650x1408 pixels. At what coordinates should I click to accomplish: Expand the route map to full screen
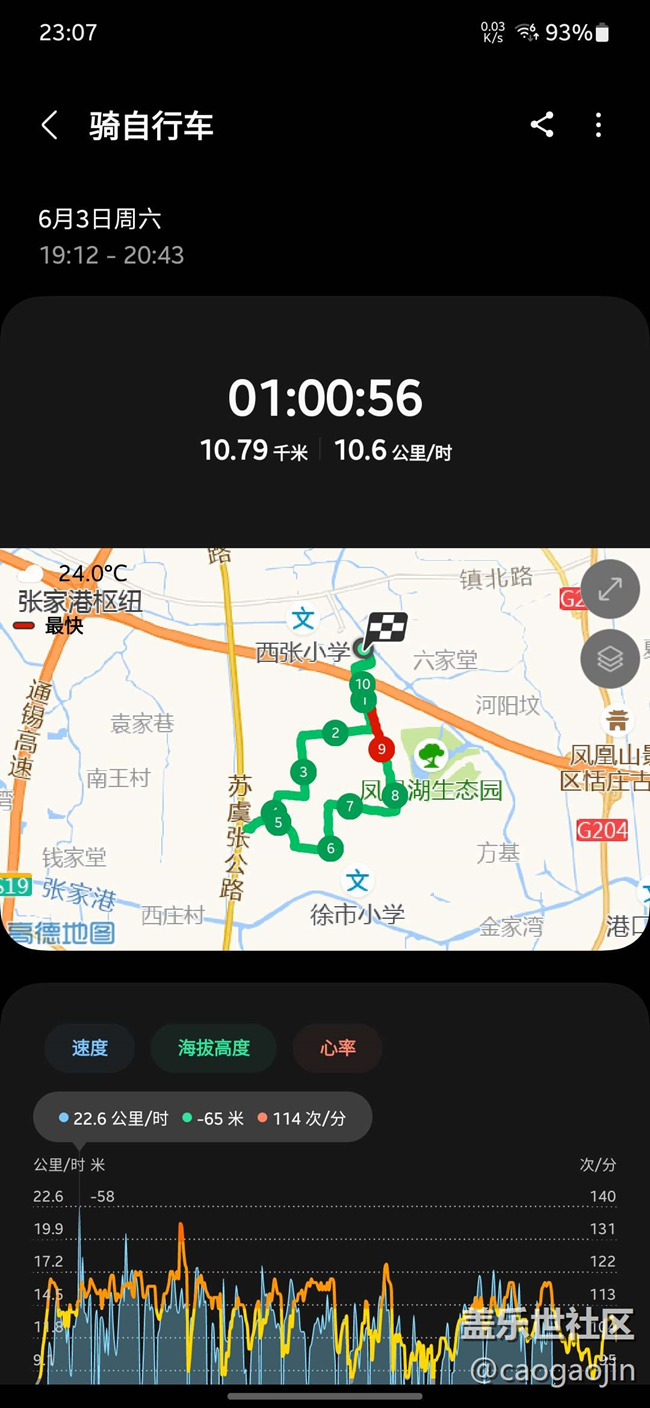click(609, 589)
